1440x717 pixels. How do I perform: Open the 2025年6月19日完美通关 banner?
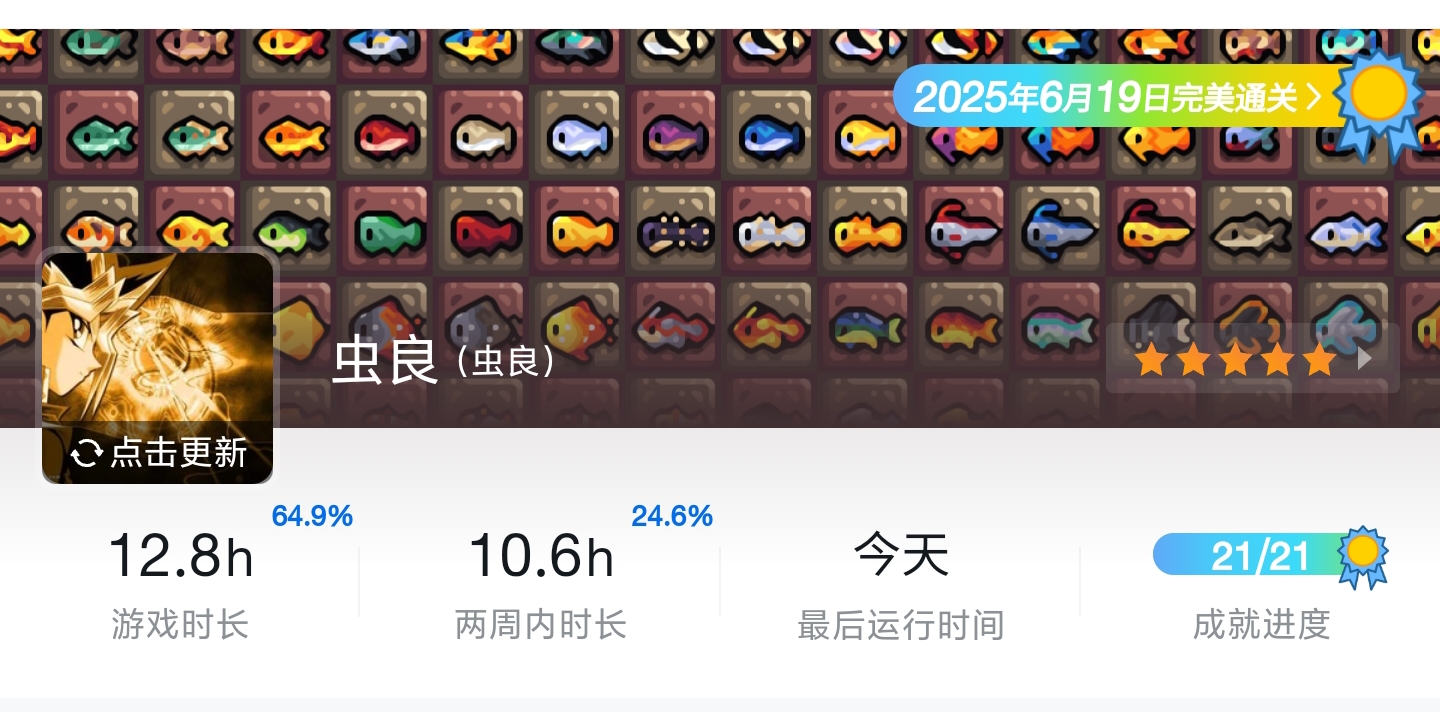(1117, 97)
